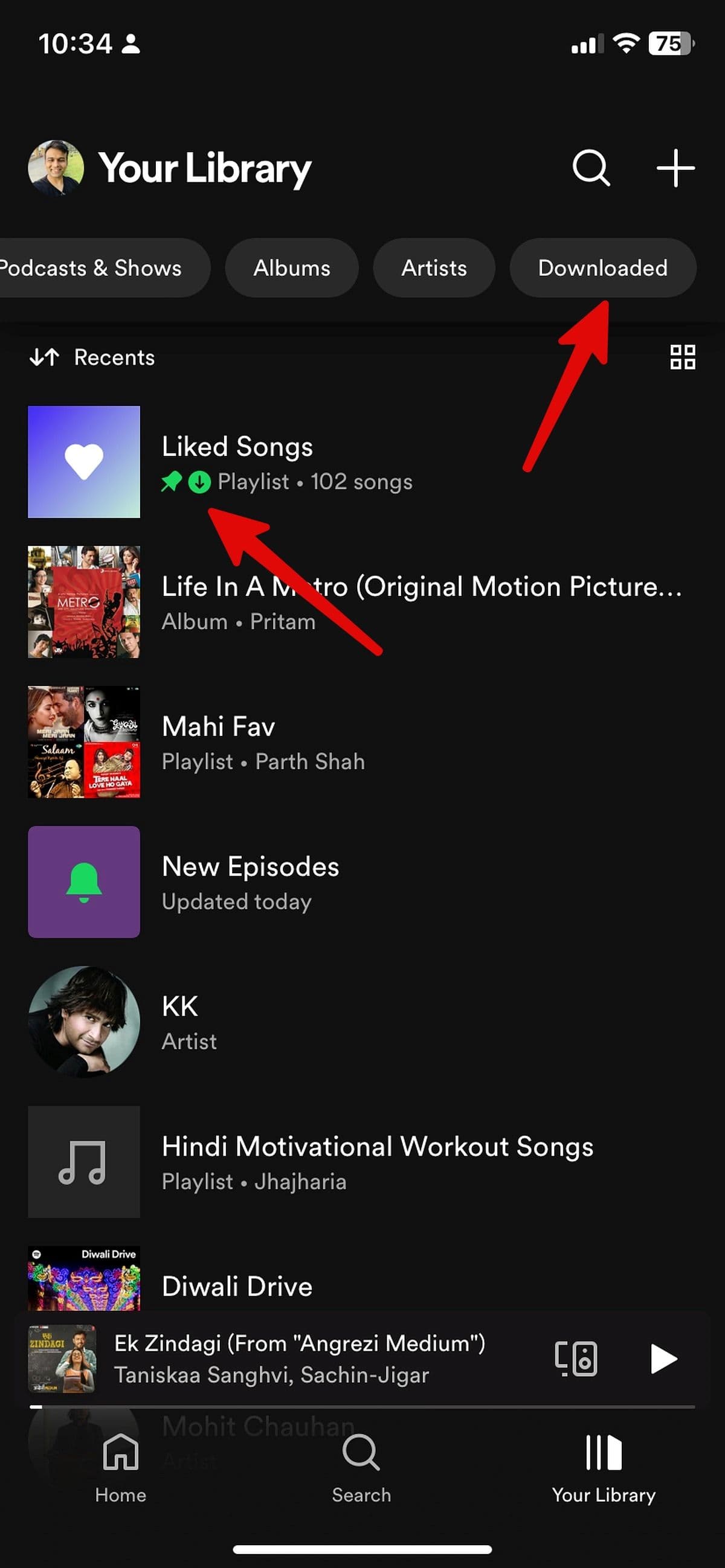Tap the playback progress bar

click(x=362, y=1407)
